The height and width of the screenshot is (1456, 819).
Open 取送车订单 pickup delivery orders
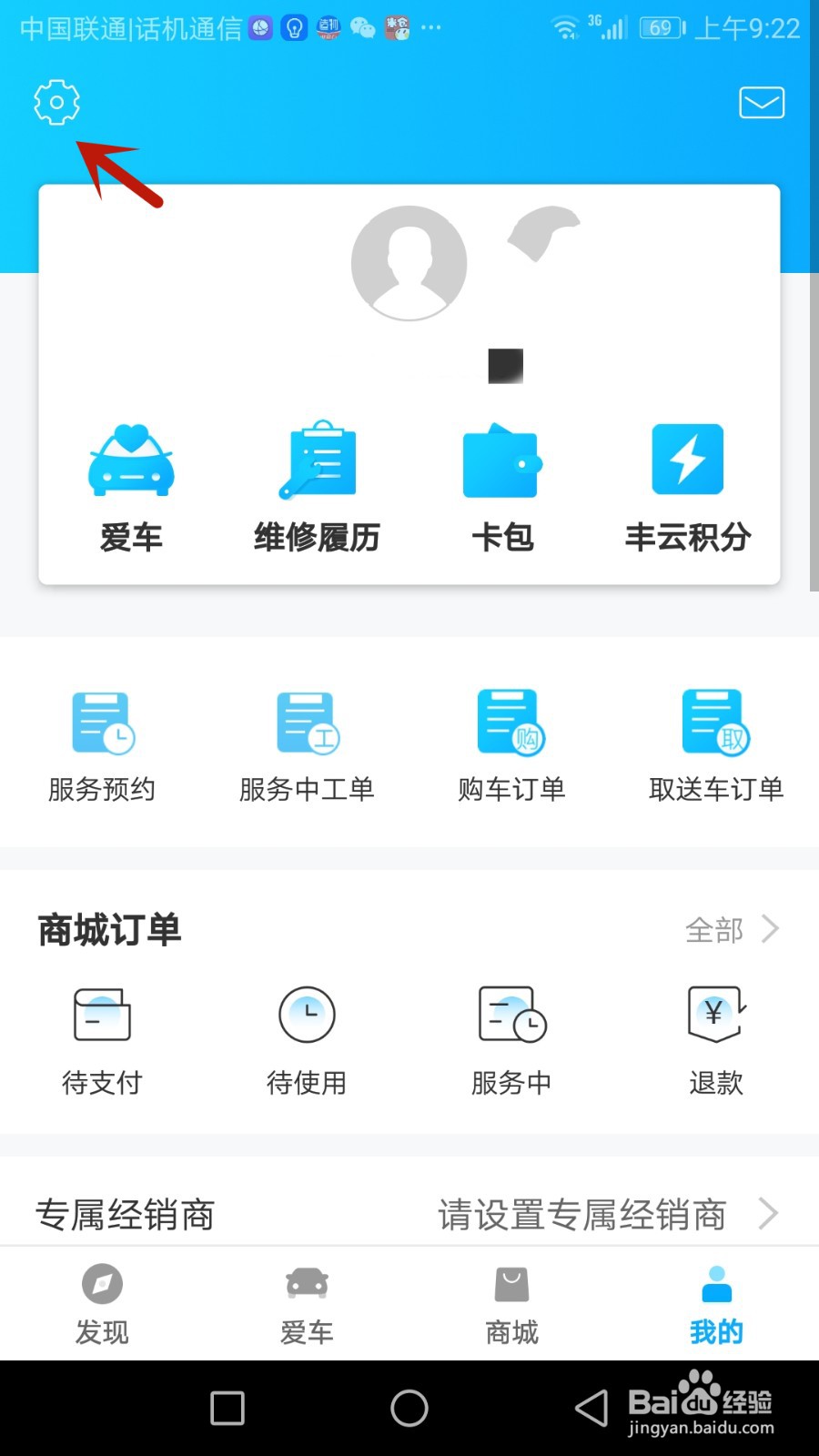(716, 748)
